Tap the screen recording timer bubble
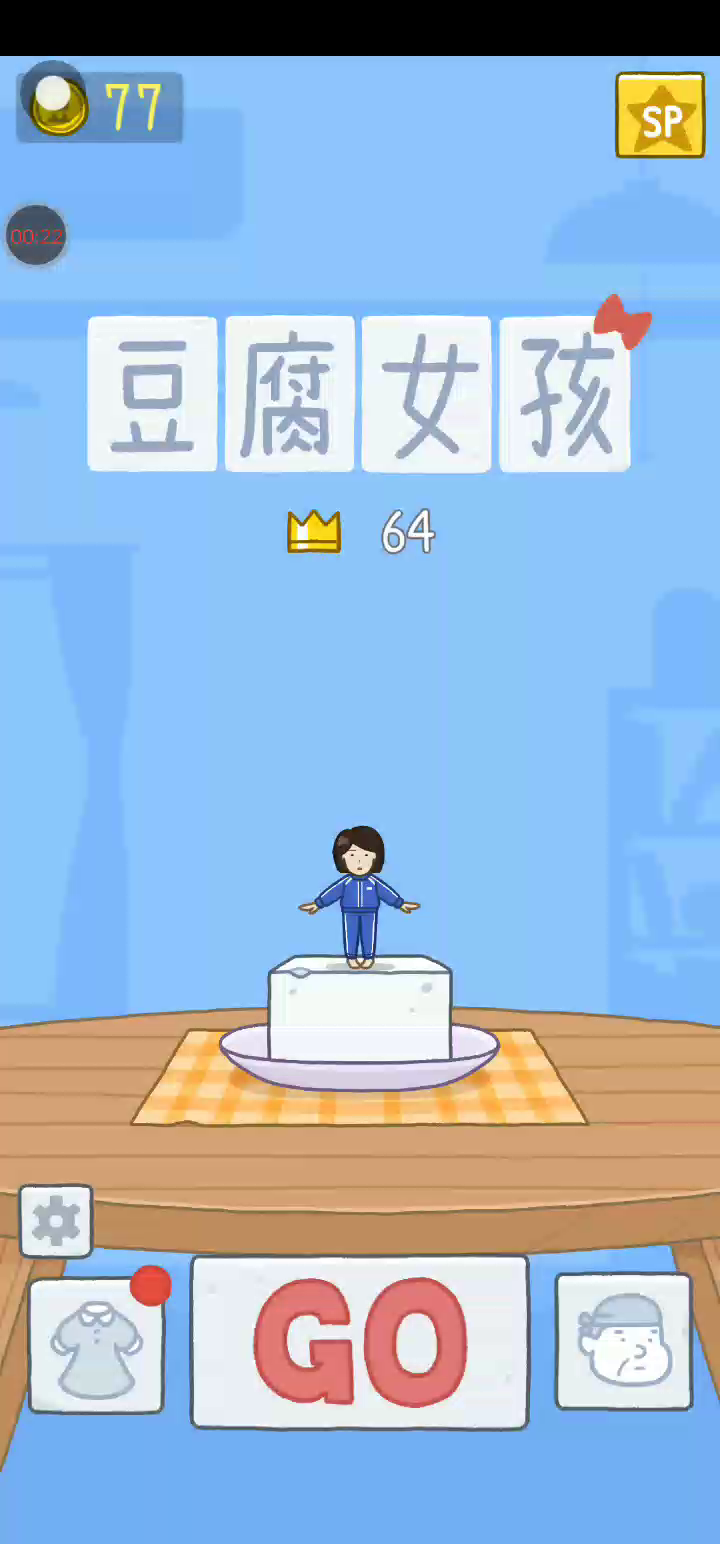 37,236
